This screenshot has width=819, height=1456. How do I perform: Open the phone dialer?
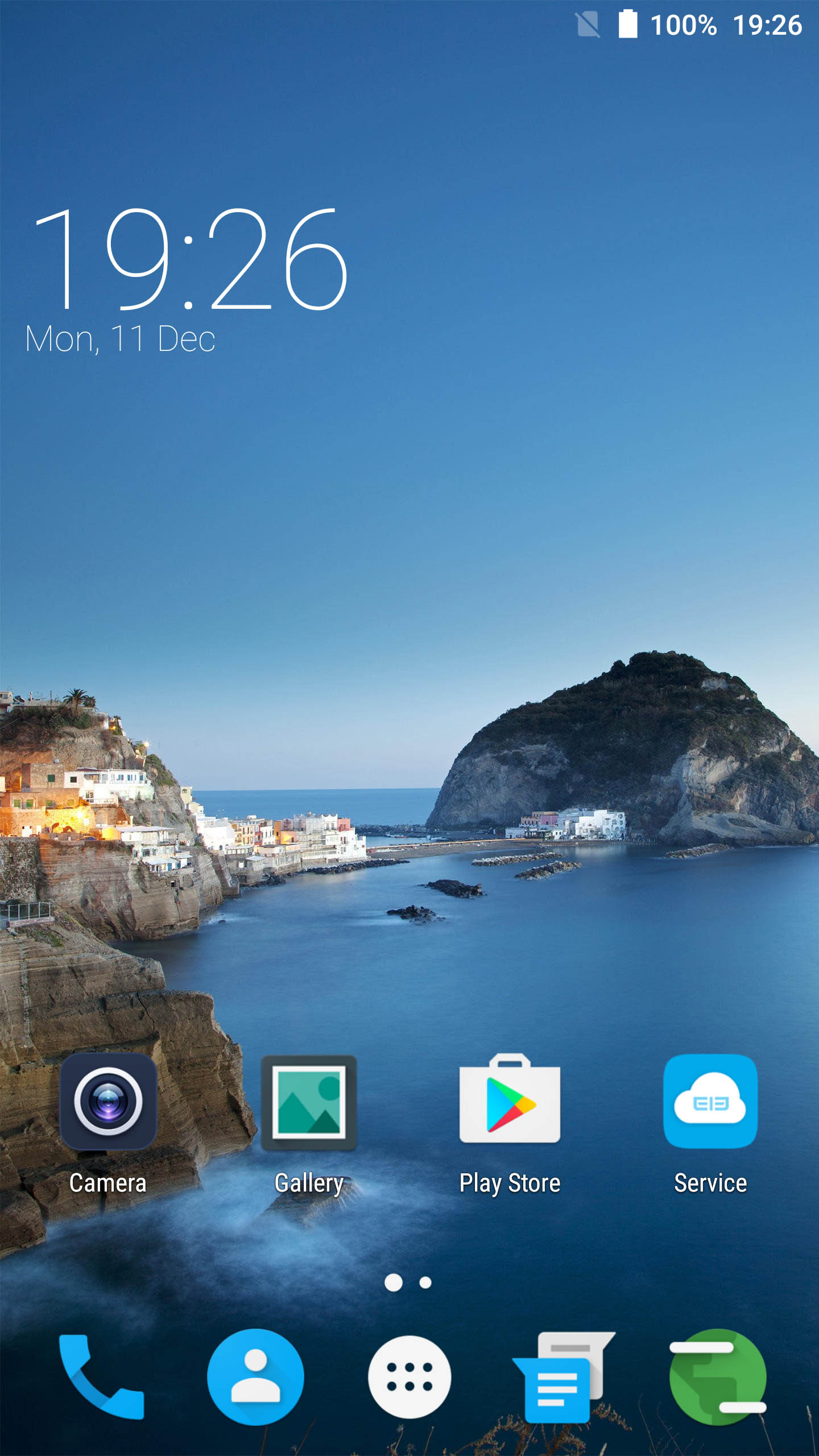101,1377
